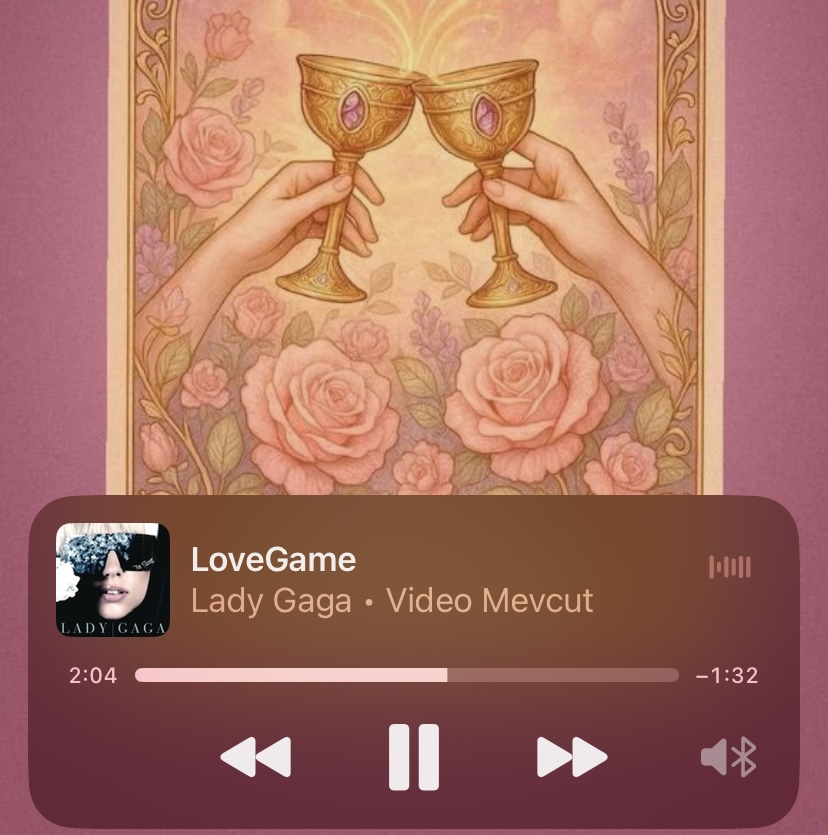Viewport: 828px width, 835px height.
Task: Skip back to previous track
Action: click(x=256, y=757)
